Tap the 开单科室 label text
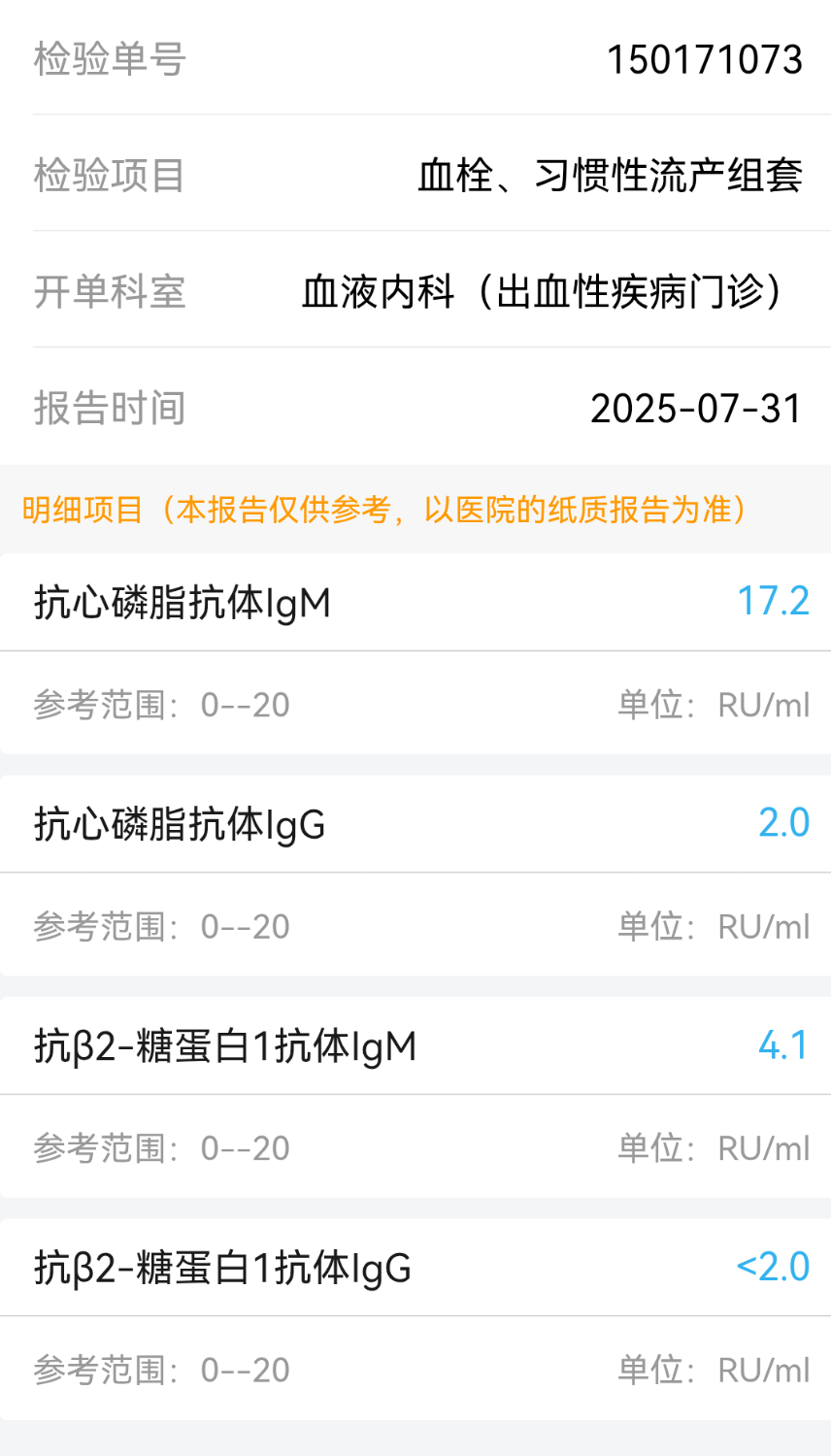Screen dimensions: 831x1456 (110, 291)
